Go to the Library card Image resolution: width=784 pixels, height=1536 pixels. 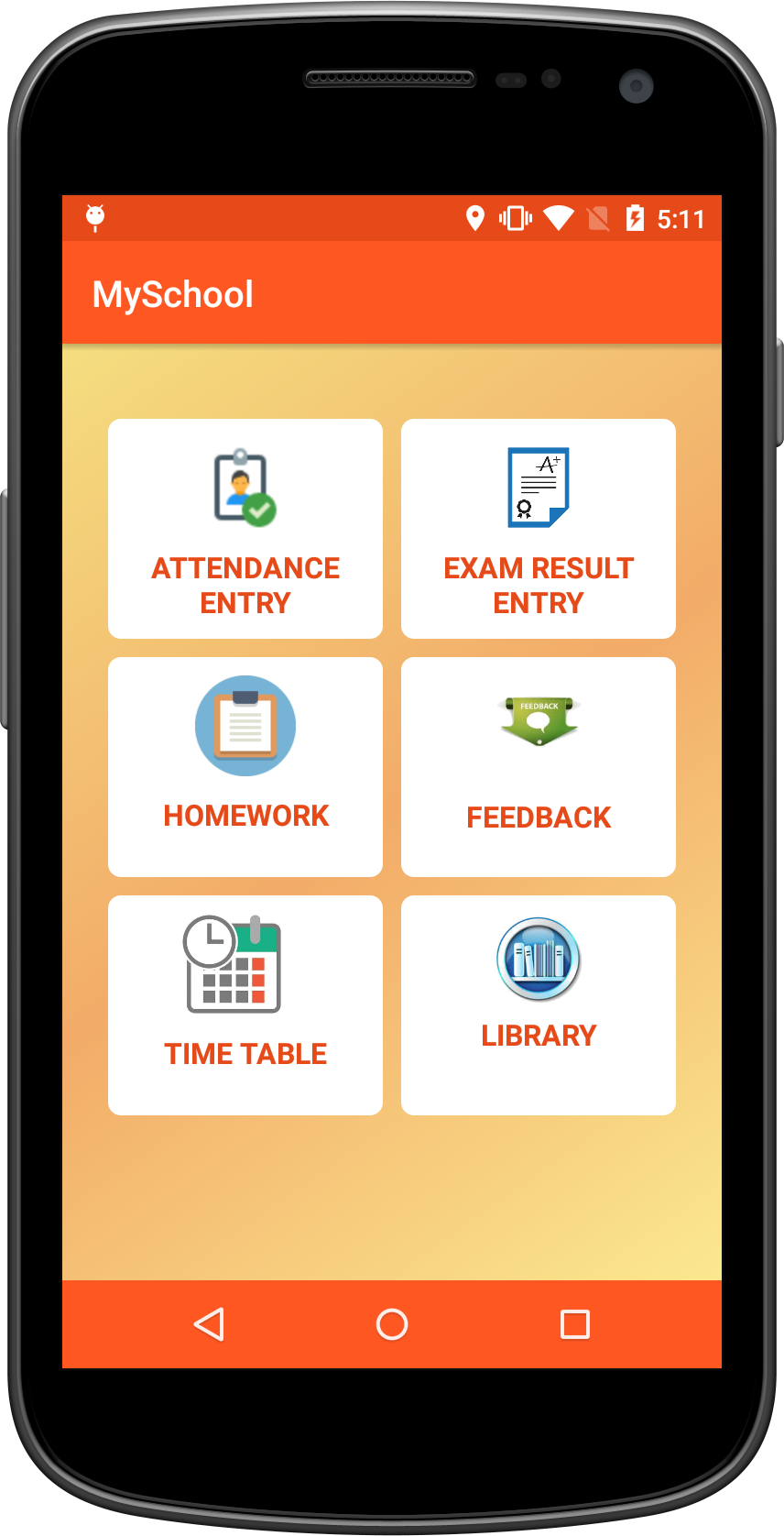pos(539,1005)
